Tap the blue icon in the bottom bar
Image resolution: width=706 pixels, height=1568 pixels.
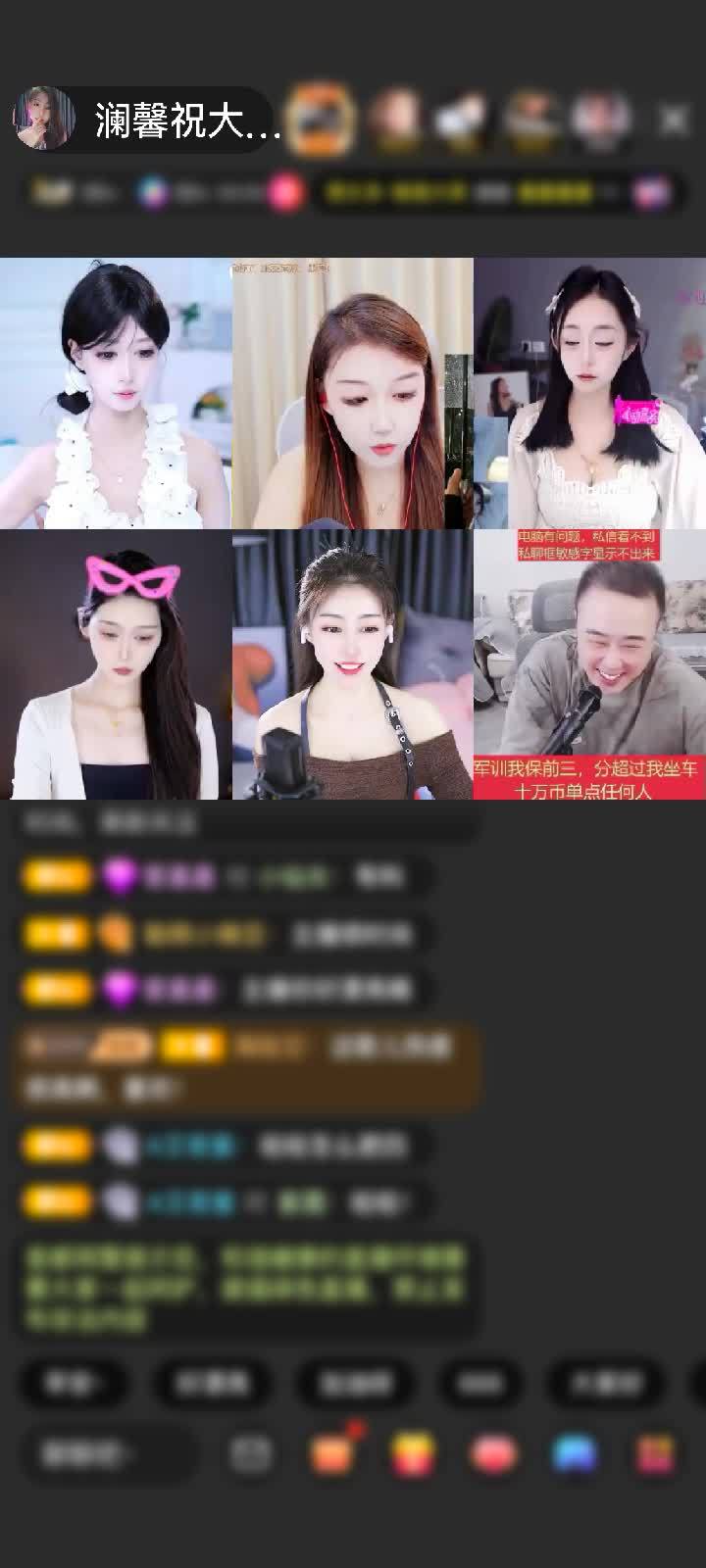coord(575,1454)
